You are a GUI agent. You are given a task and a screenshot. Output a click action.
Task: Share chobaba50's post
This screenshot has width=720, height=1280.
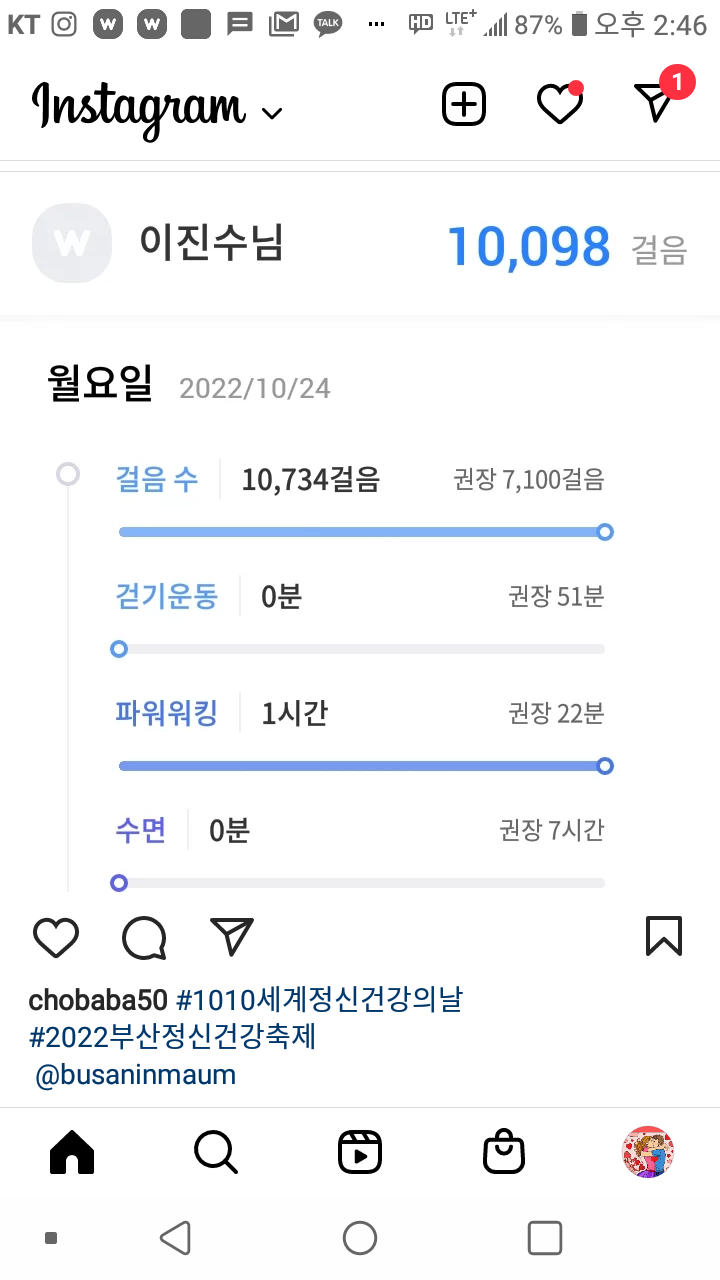pyautogui.click(x=232, y=937)
